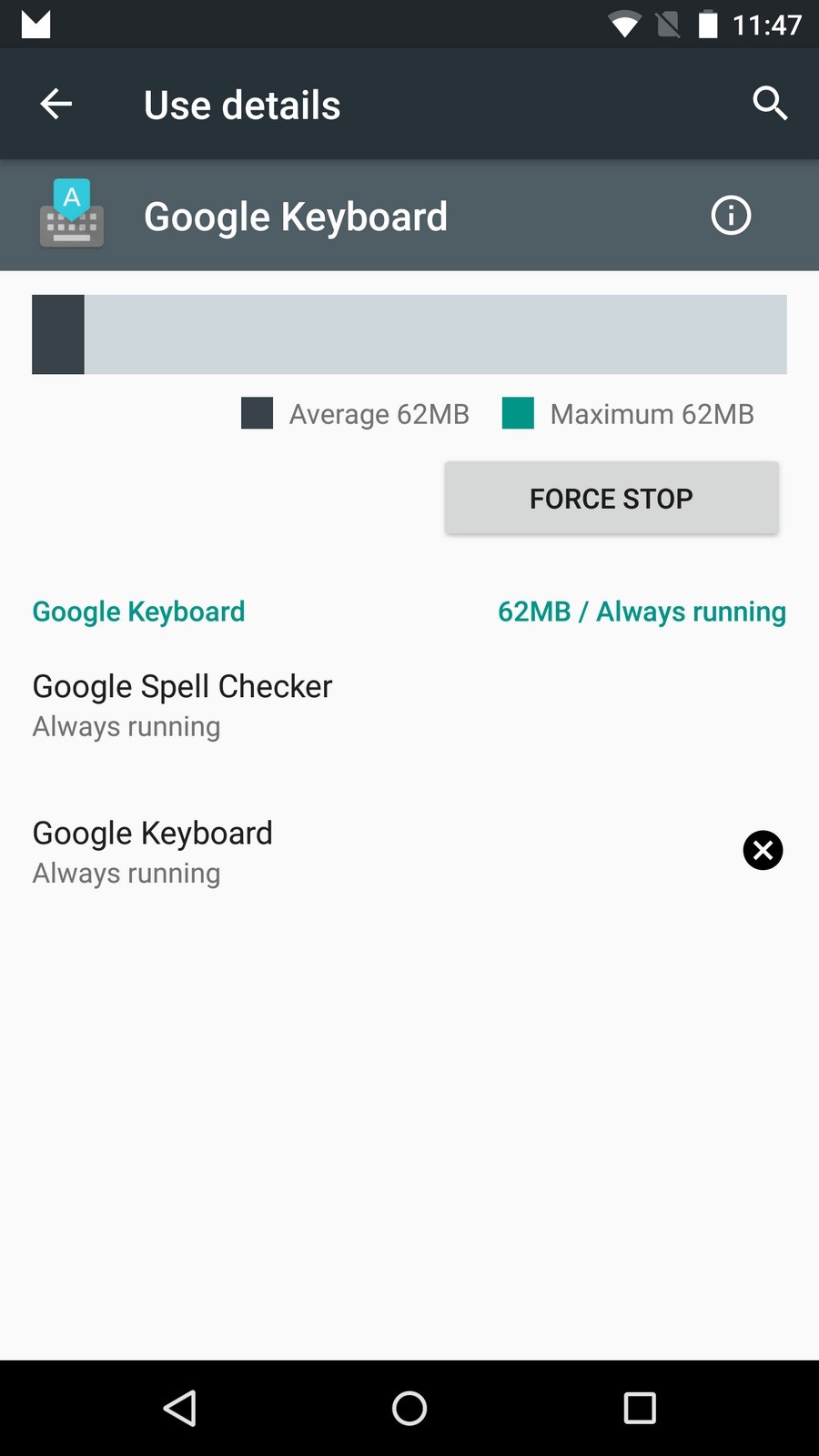Open Google Keyboard app info
819x1456 pixels.
[x=731, y=216]
